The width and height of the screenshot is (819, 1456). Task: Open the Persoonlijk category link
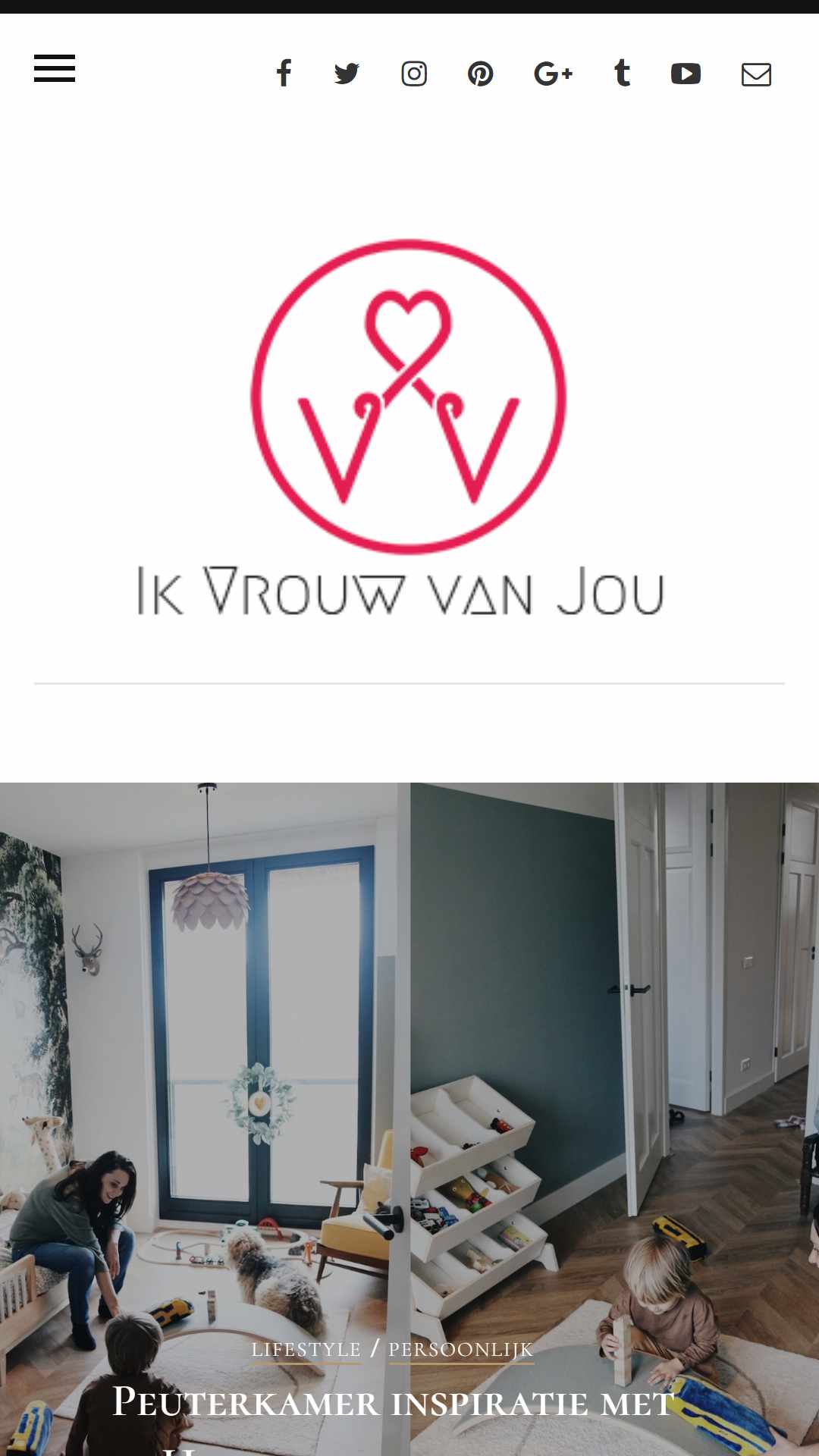(461, 1350)
